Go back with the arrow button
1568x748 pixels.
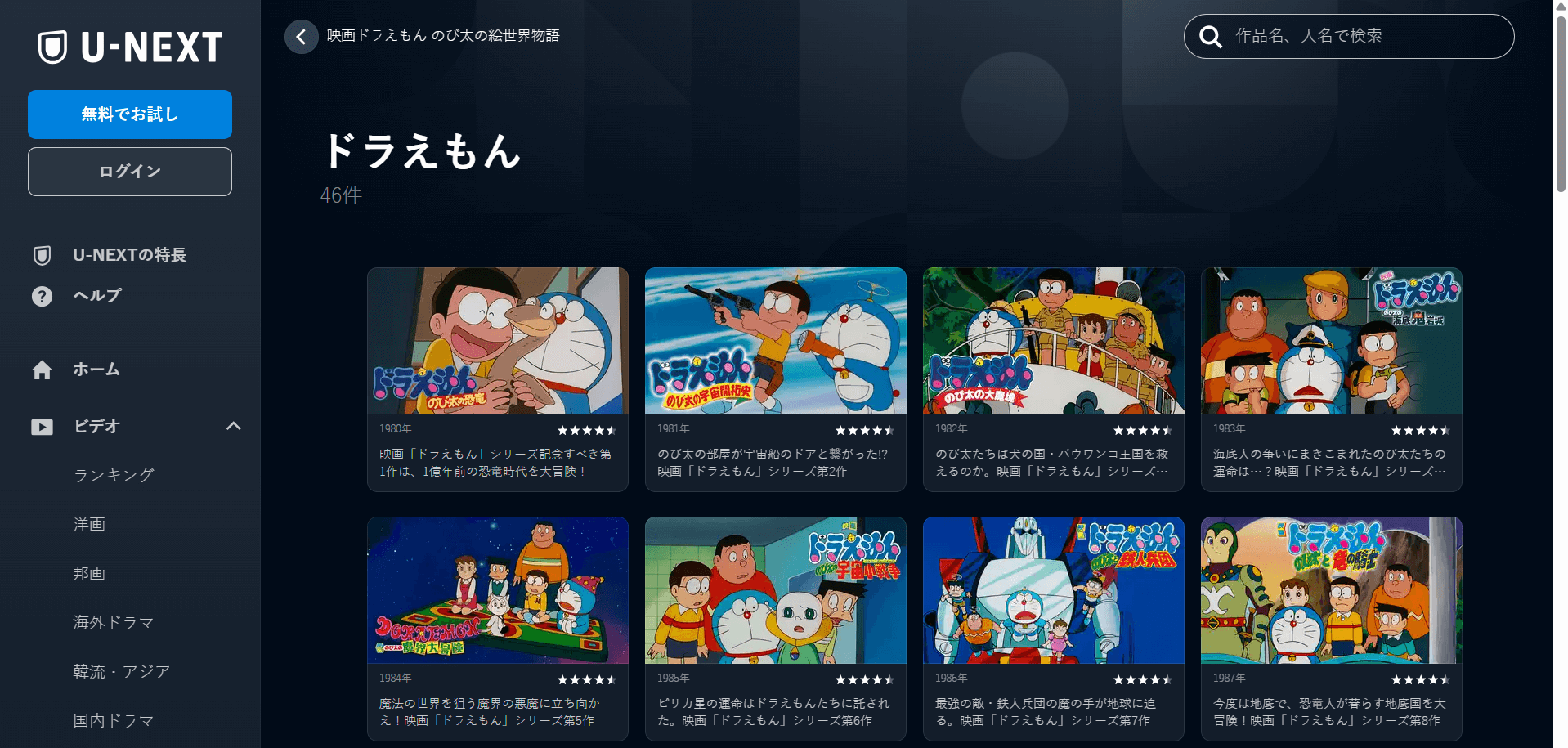coord(301,37)
